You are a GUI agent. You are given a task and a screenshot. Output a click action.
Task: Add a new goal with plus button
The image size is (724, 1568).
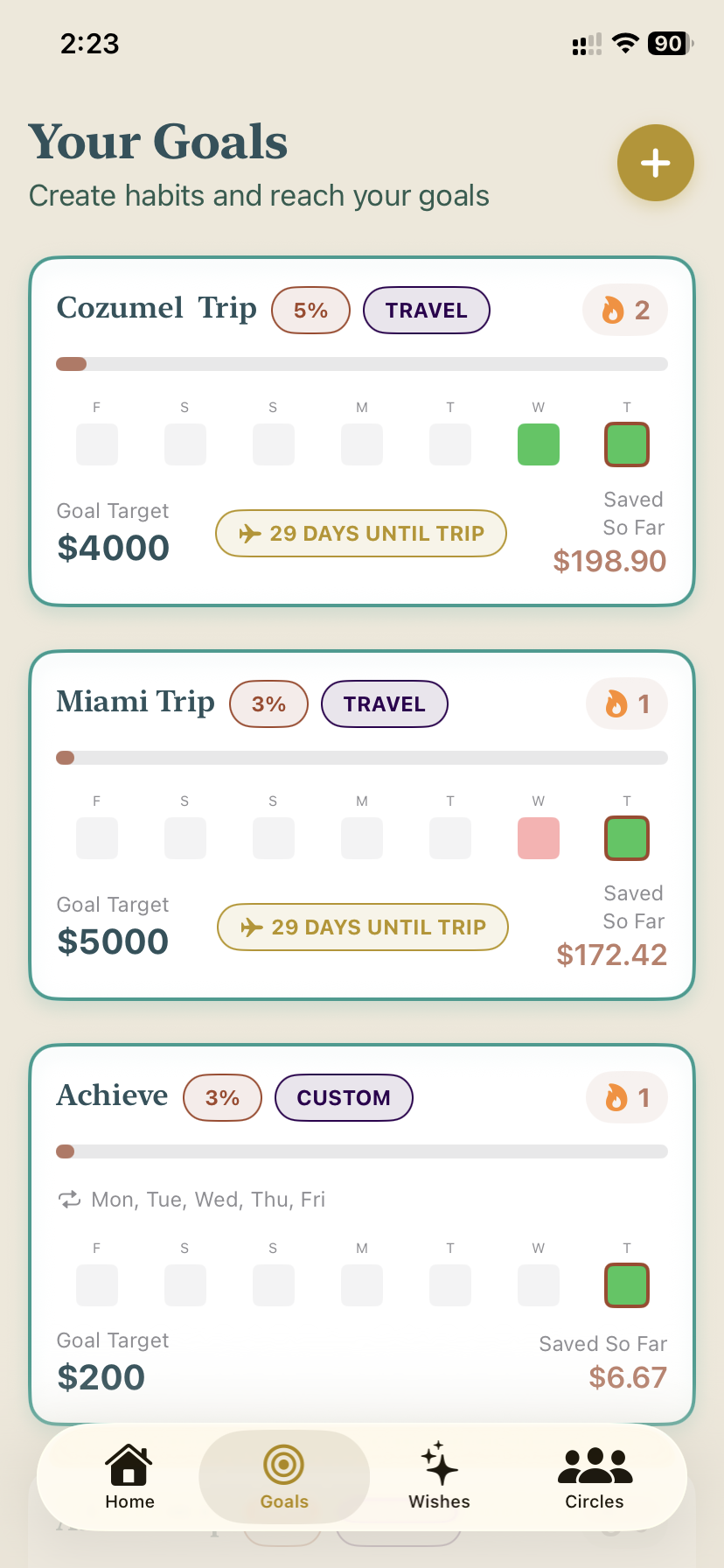(x=655, y=163)
